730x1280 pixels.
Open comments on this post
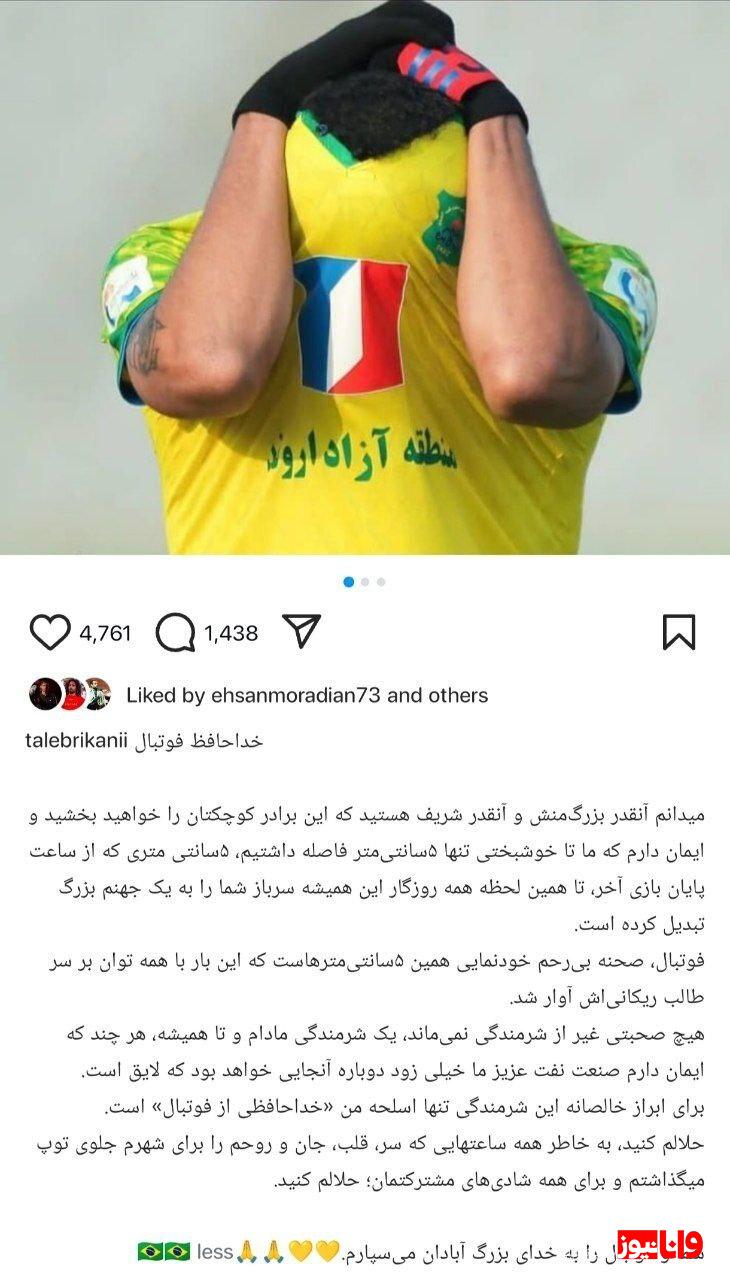point(176,632)
